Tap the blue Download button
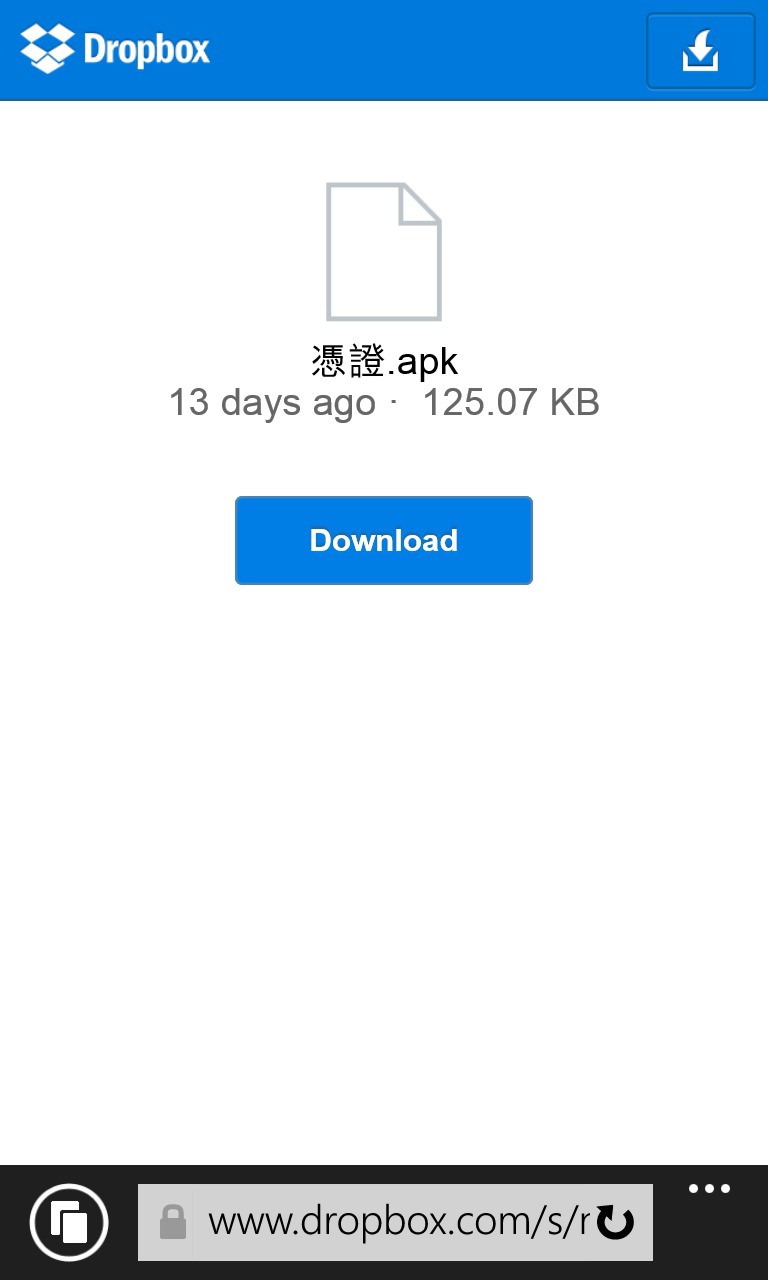 click(384, 540)
